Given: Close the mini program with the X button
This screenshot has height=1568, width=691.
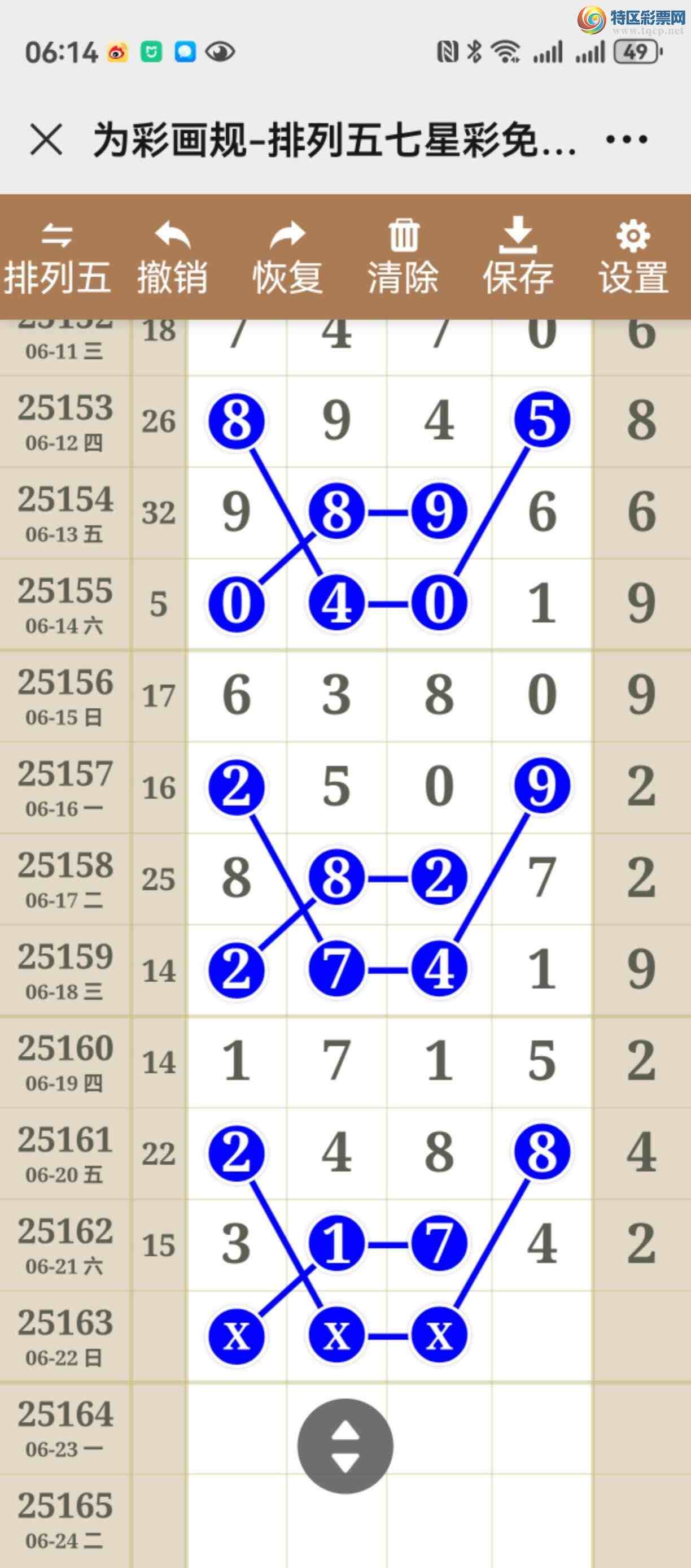Looking at the screenshot, I should click(46, 140).
